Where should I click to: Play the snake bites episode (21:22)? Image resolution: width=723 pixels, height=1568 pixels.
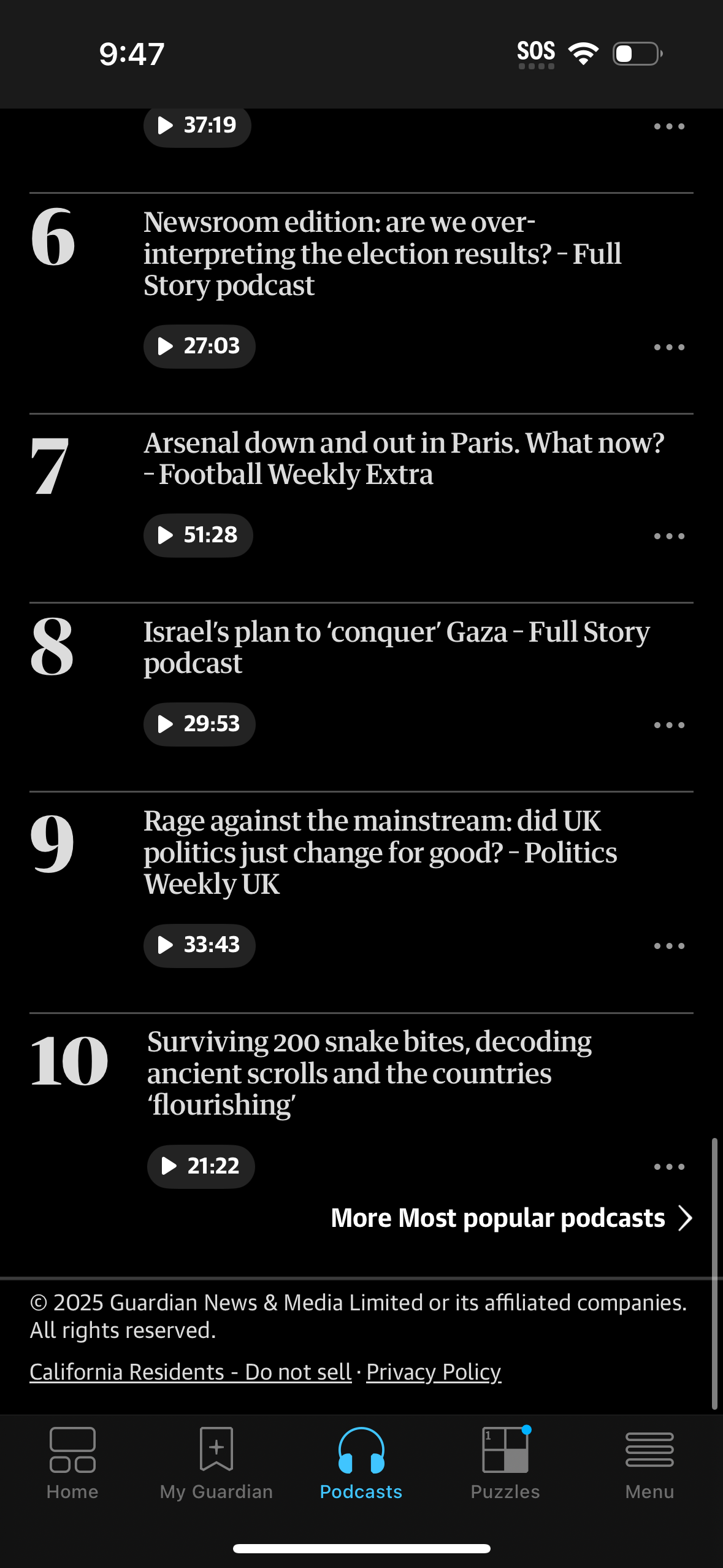tap(201, 1166)
